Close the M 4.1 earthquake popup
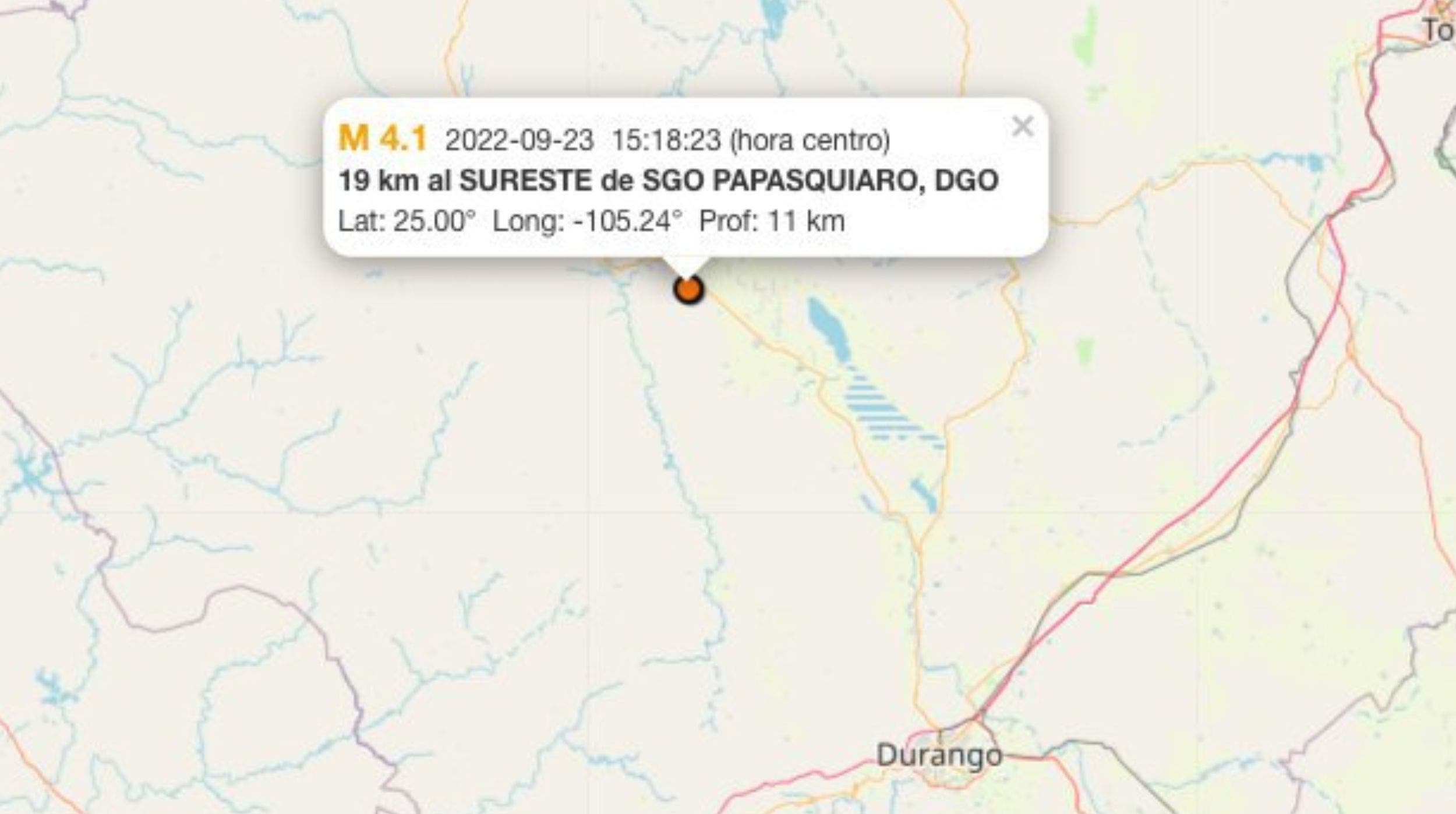Screen dimensions: 1456x814 tap(1022, 126)
